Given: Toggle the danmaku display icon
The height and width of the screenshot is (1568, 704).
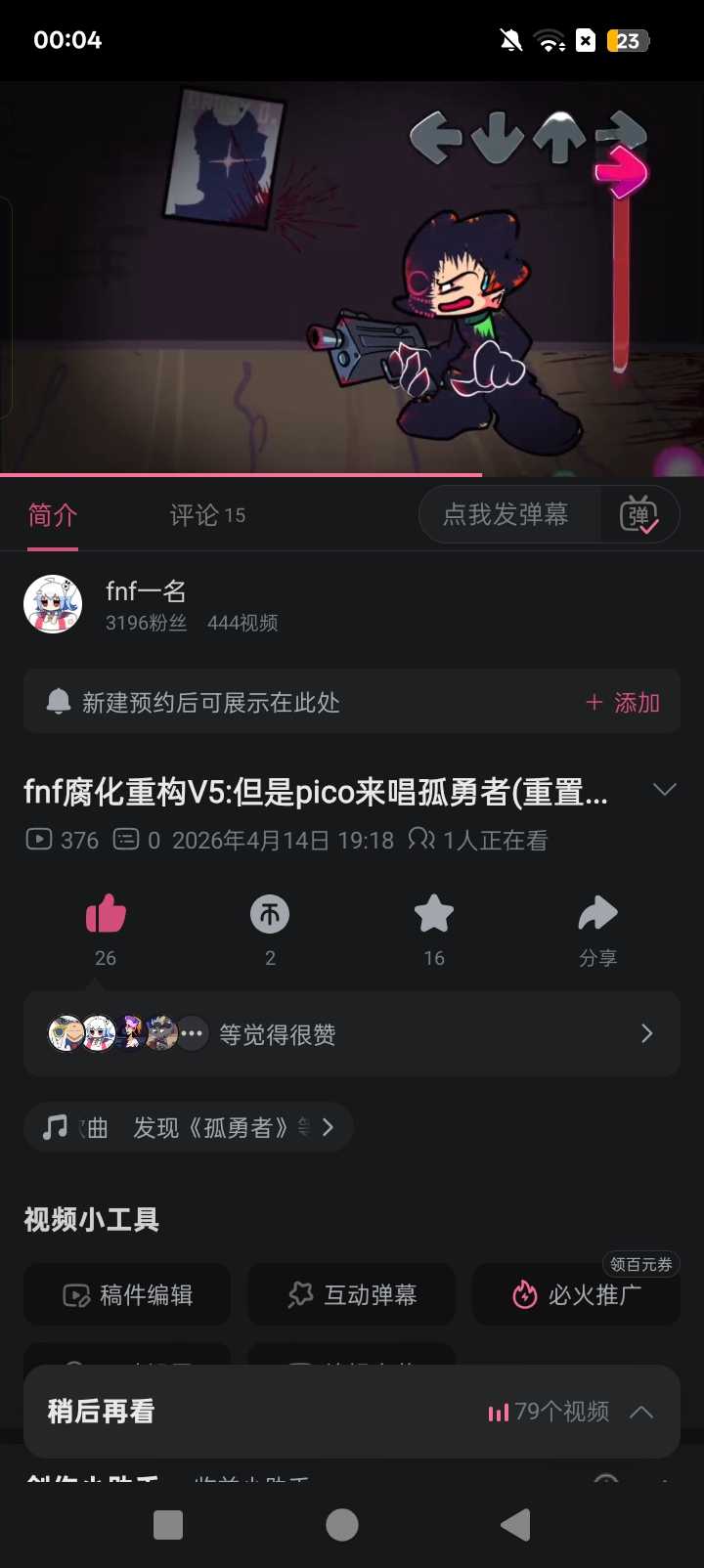Looking at the screenshot, I should pos(639,514).
